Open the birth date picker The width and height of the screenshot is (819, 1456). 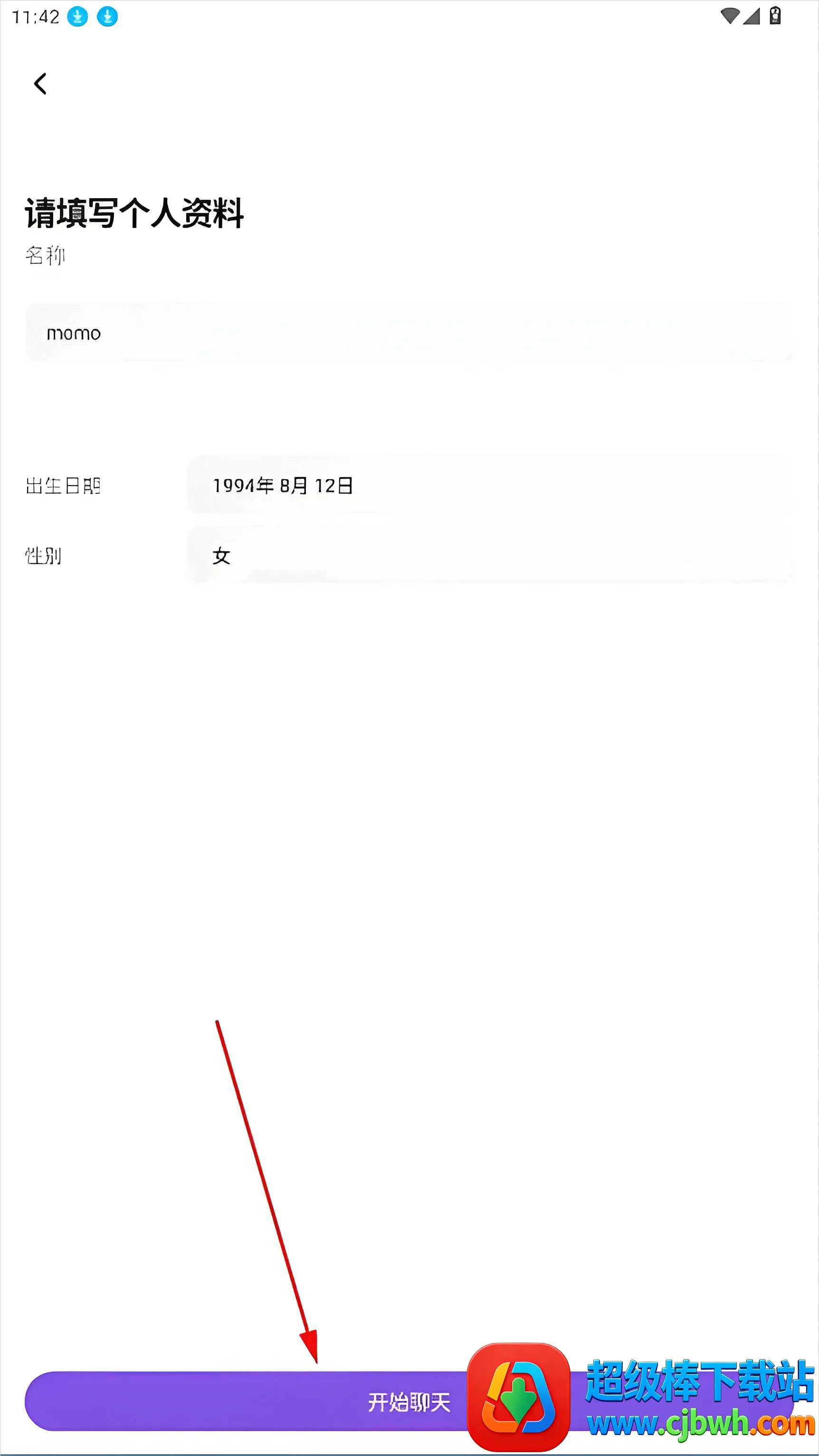click(x=491, y=486)
